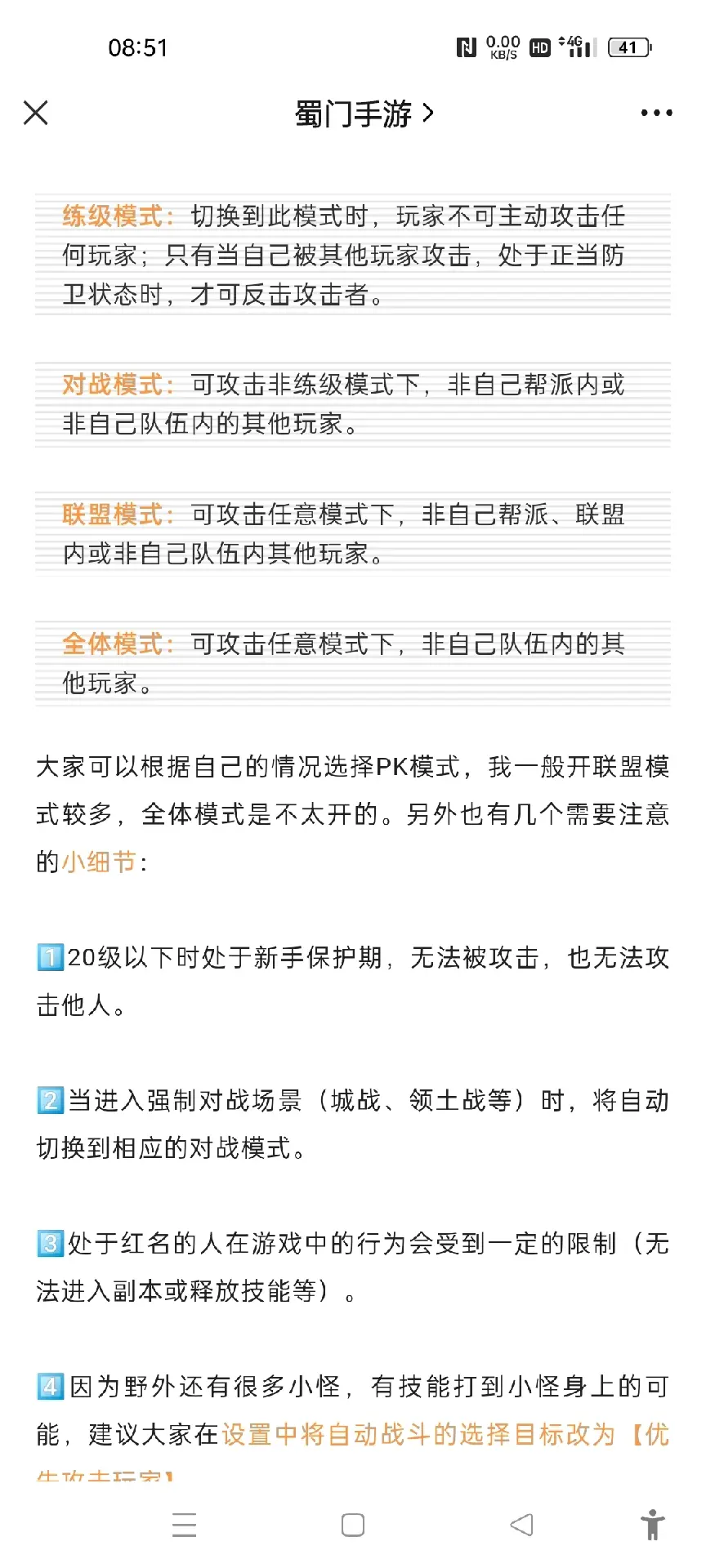
Task: Open the 蜀门手游 account title
Action: coord(364,114)
